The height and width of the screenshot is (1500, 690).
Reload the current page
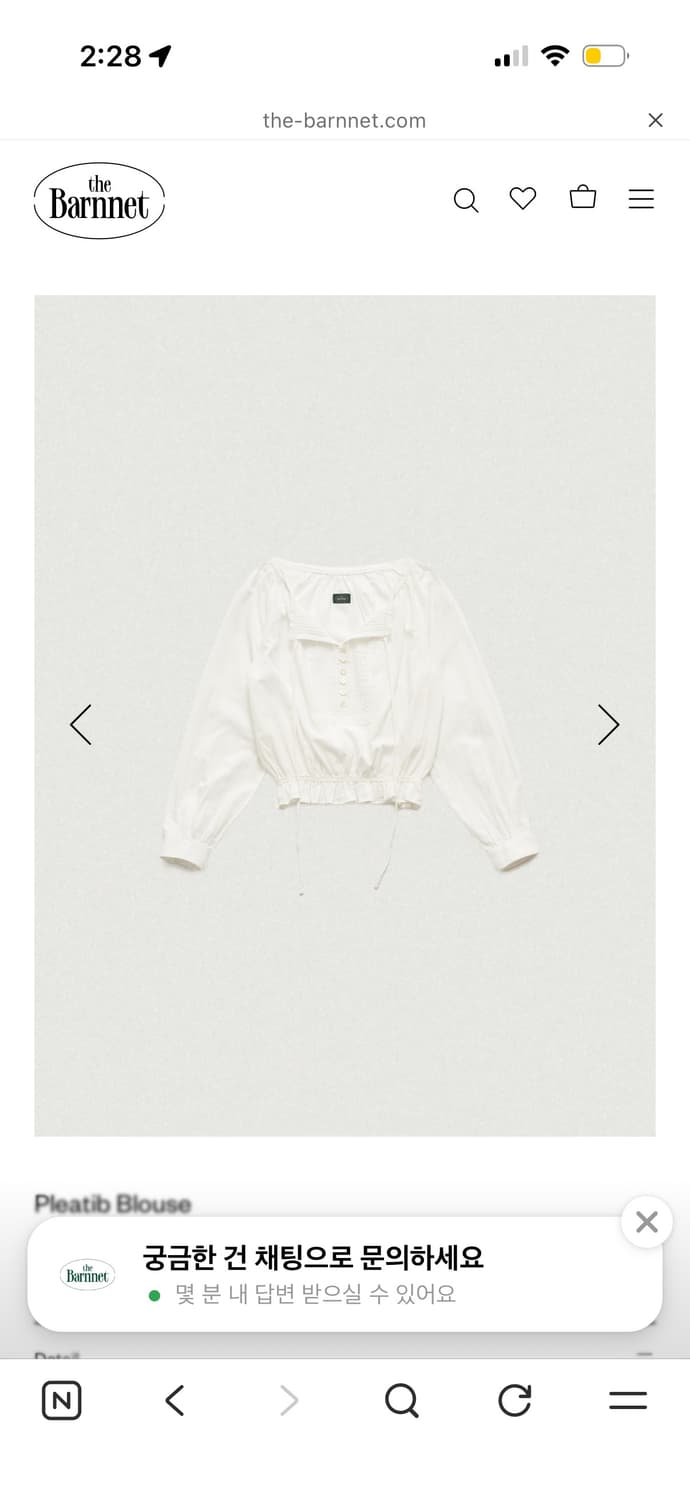click(x=515, y=1401)
